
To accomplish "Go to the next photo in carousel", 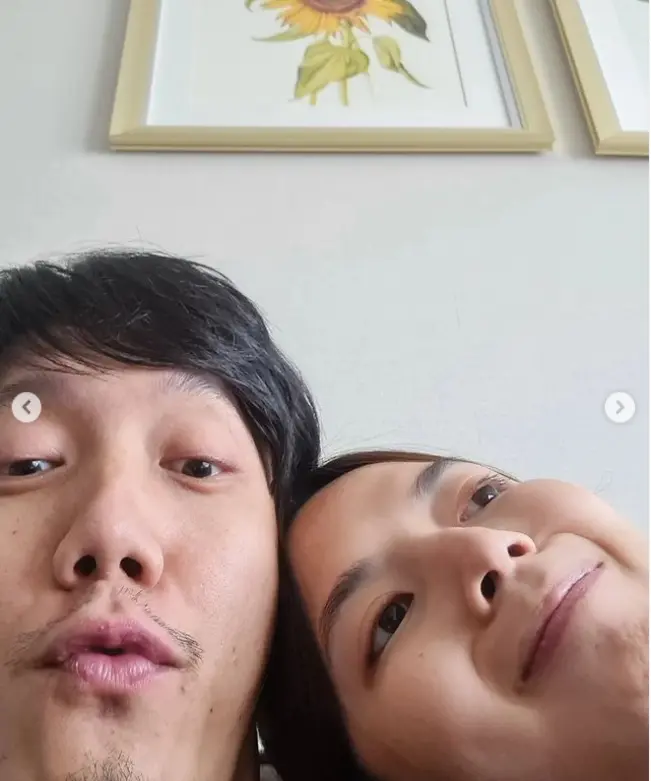I will point(619,407).
